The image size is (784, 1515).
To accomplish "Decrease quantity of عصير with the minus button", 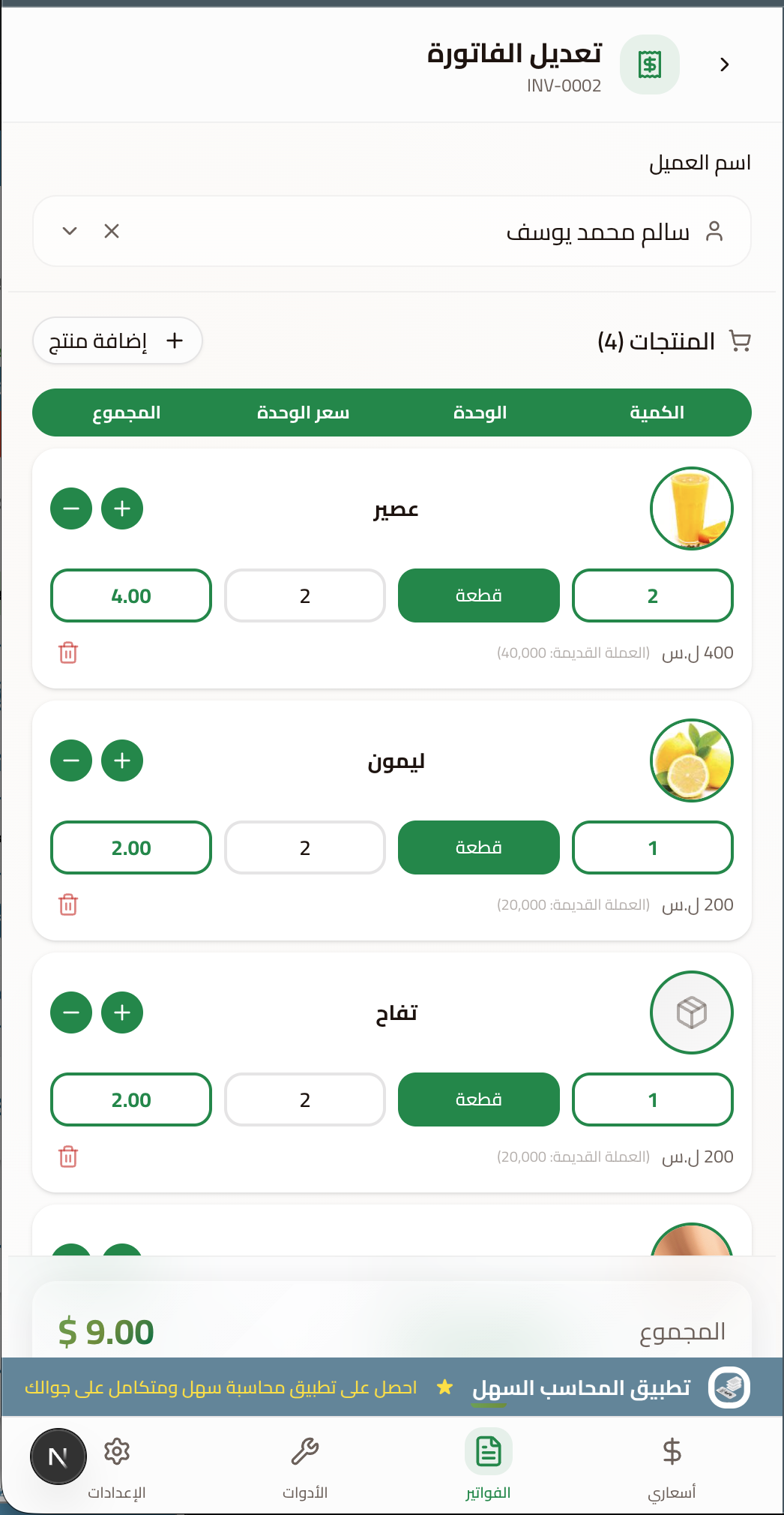I will [71, 508].
